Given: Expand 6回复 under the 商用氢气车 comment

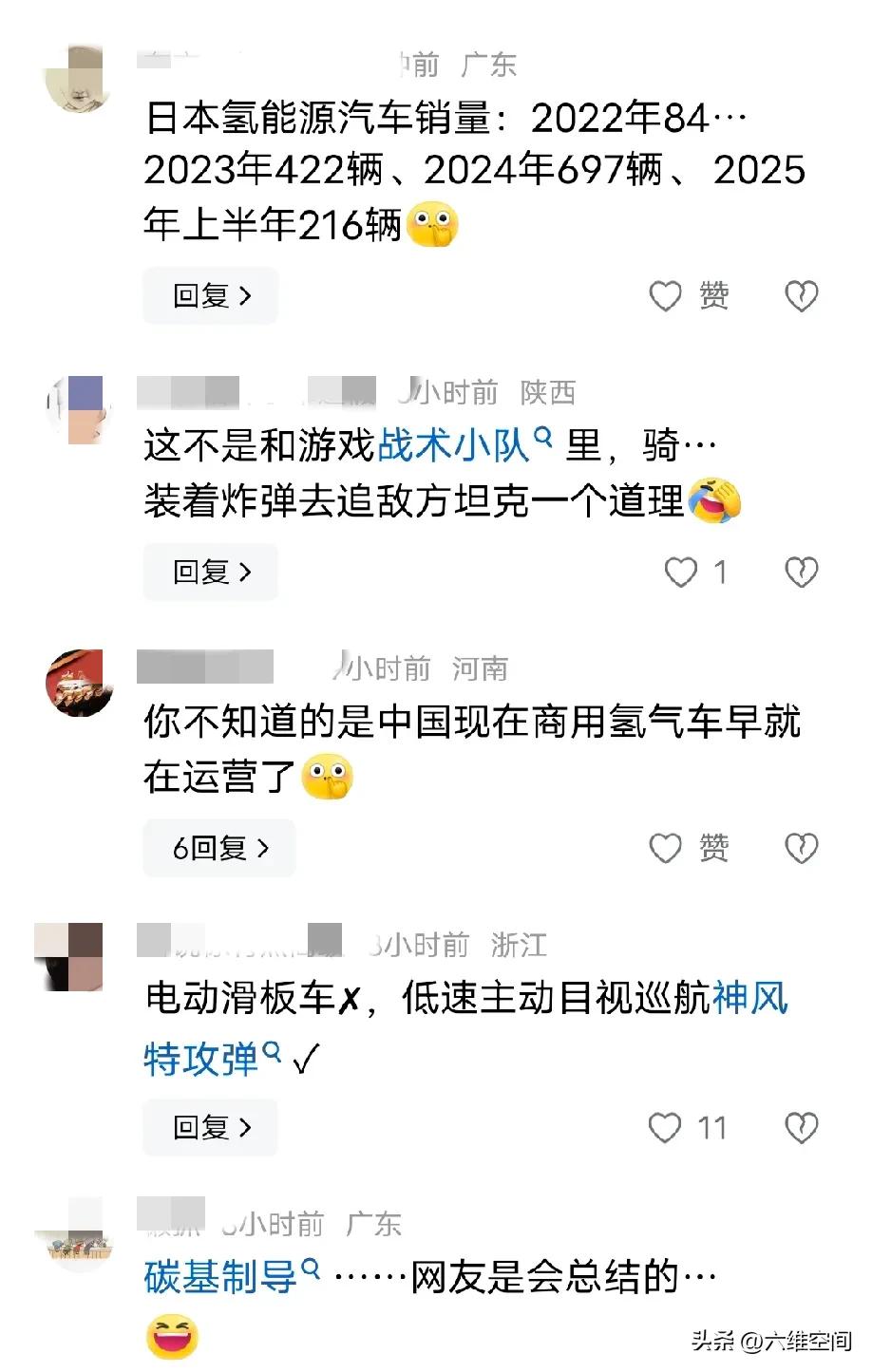Looking at the screenshot, I should [219, 848].
